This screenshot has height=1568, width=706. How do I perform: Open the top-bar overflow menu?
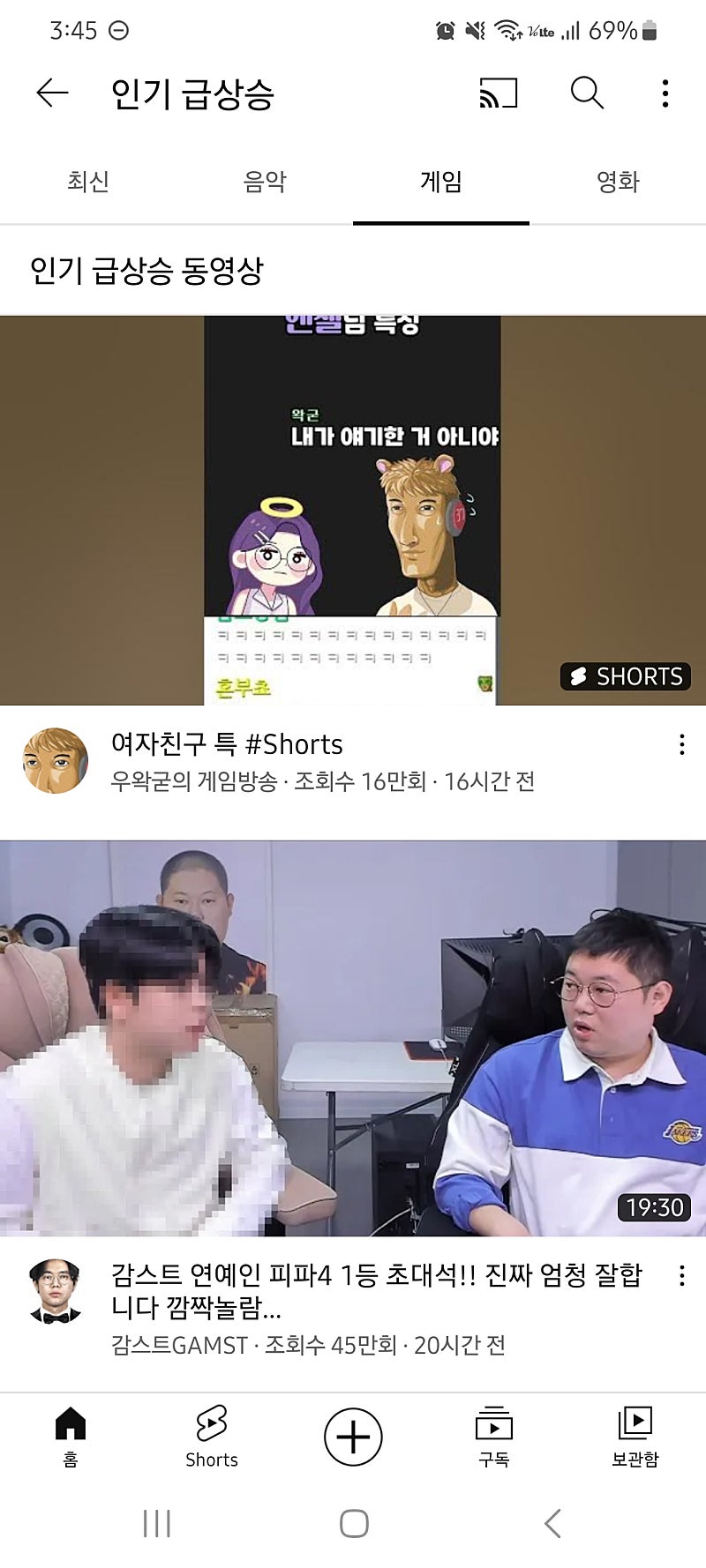point(665,93)
